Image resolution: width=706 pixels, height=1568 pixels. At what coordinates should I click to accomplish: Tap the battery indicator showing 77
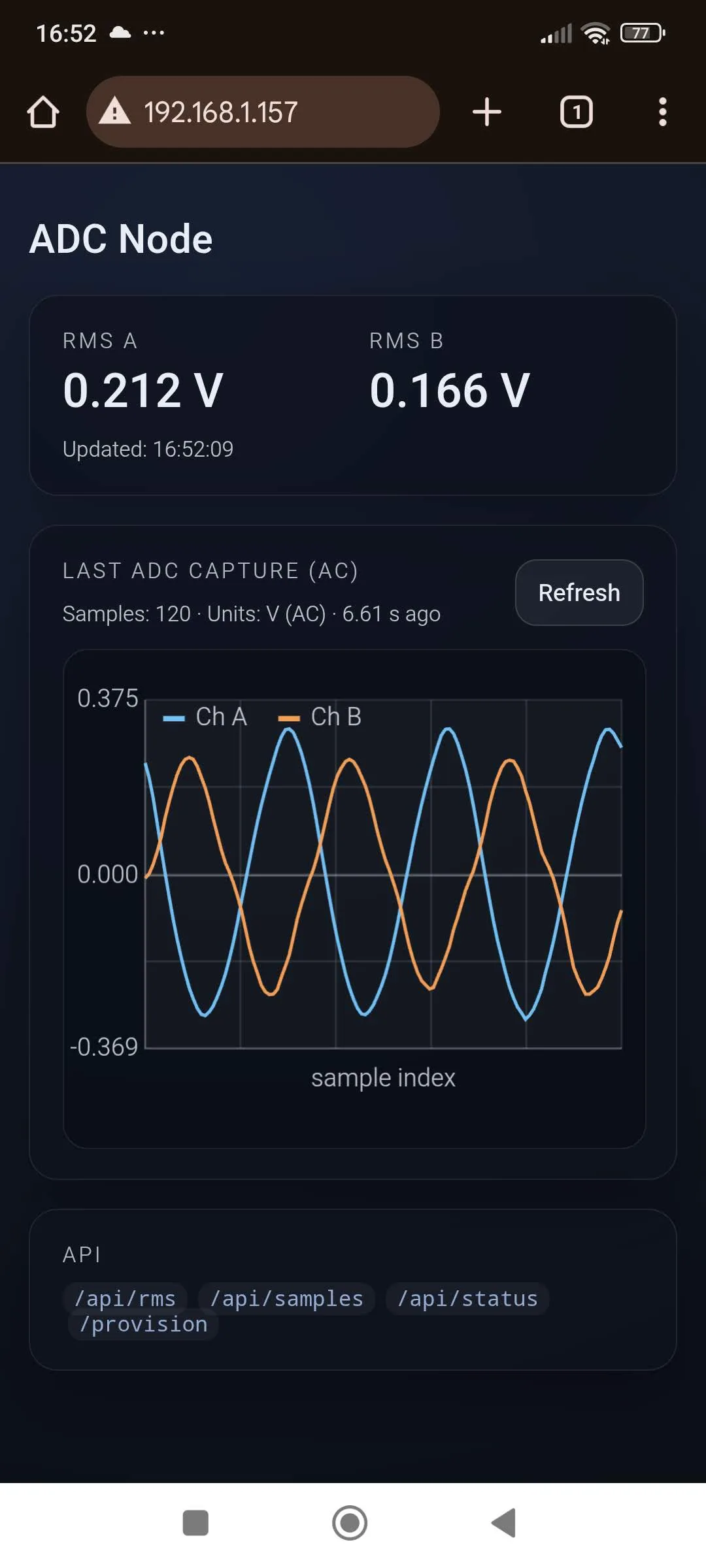[x=643, y=33]
